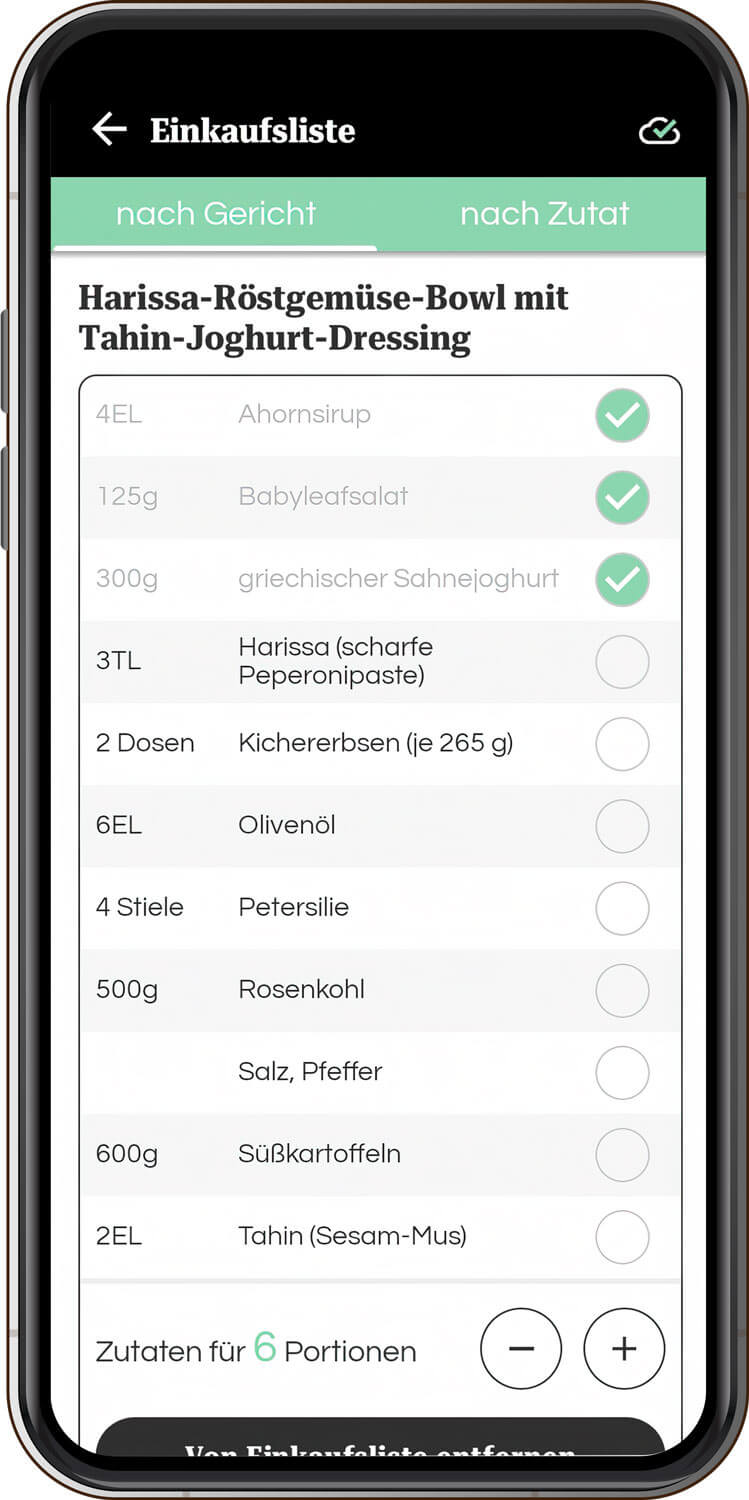Check off Harissa (scharfe Peperonipaste)
749x1500 pixels.
coord(622,662)
